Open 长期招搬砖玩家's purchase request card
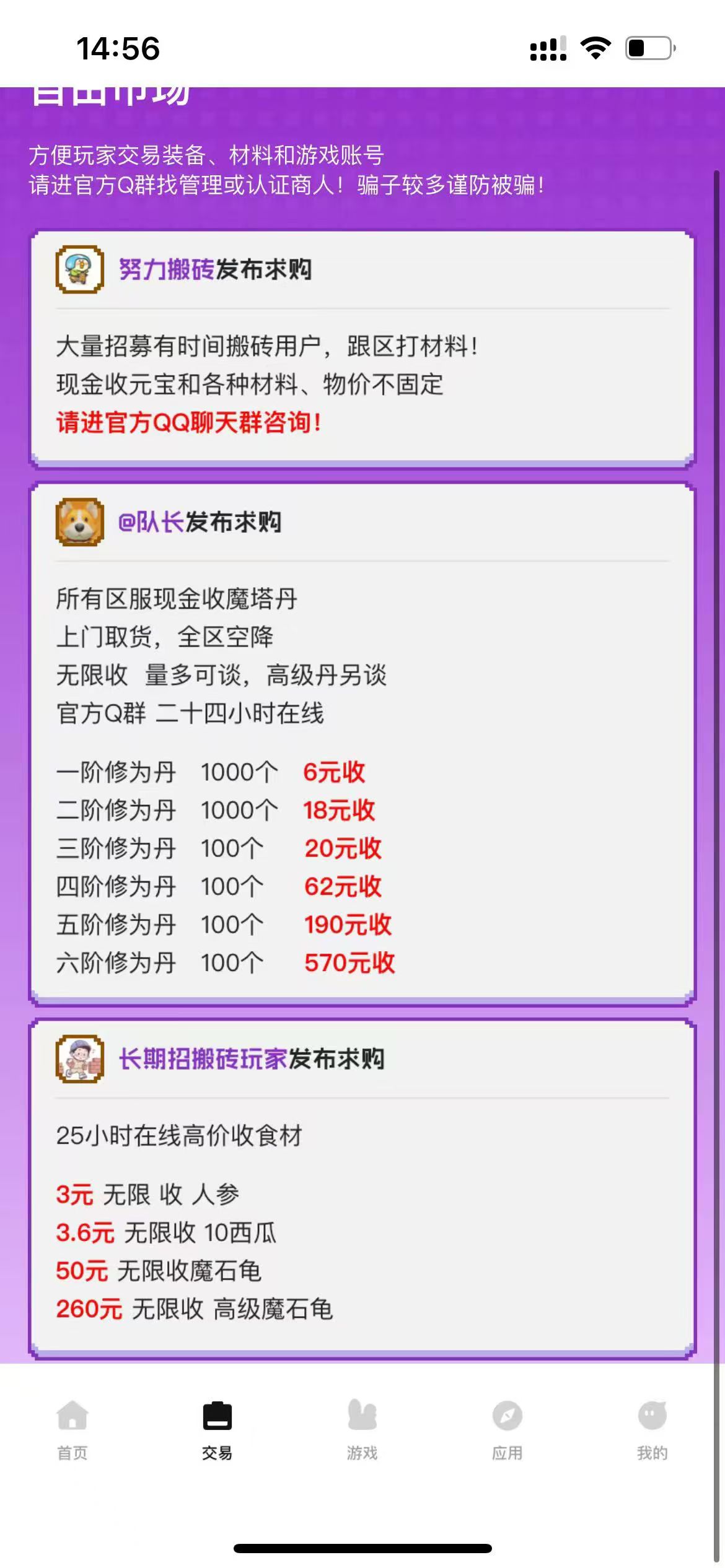 click(362, 1190)
